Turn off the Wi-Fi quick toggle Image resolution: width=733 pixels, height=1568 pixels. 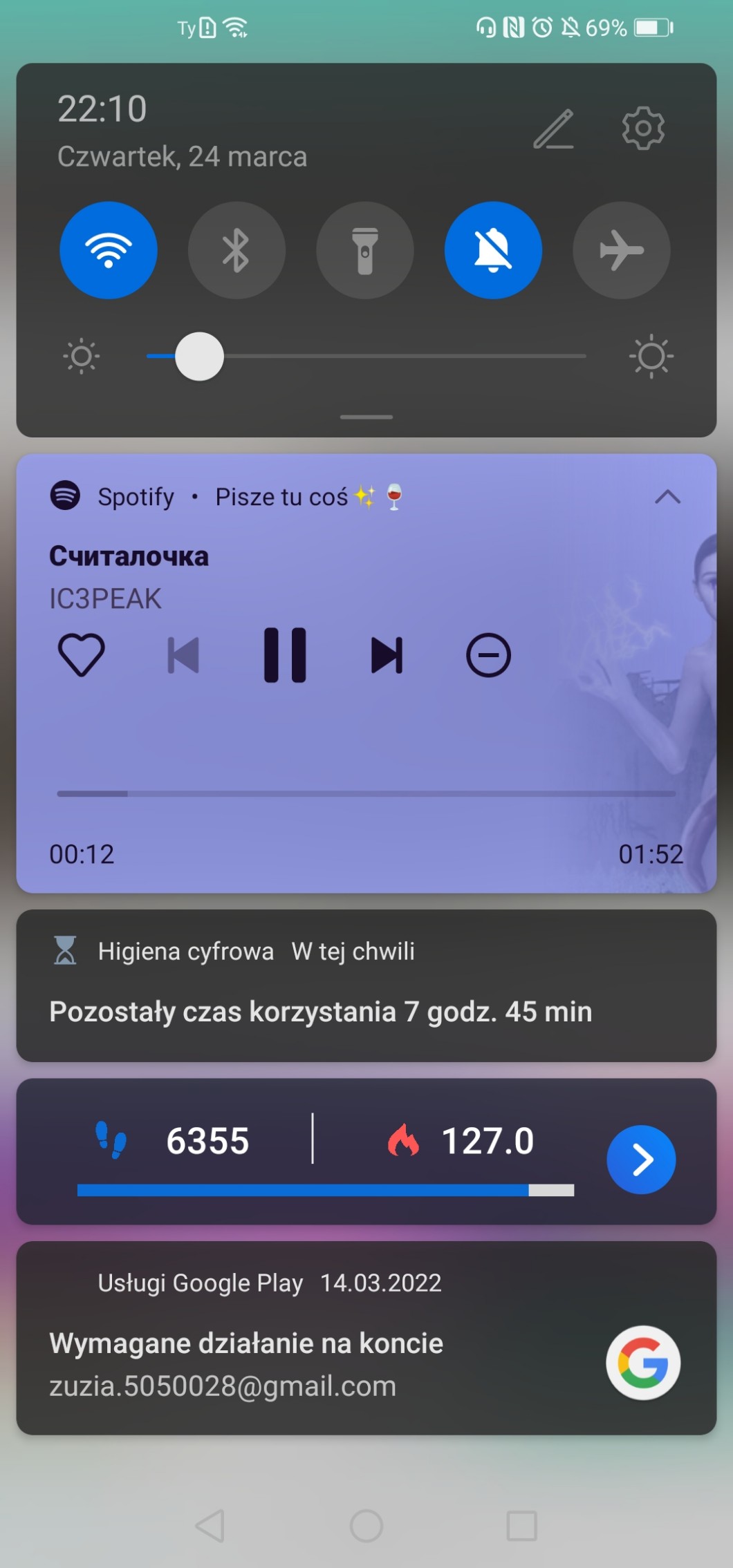(x=109, y=250)
